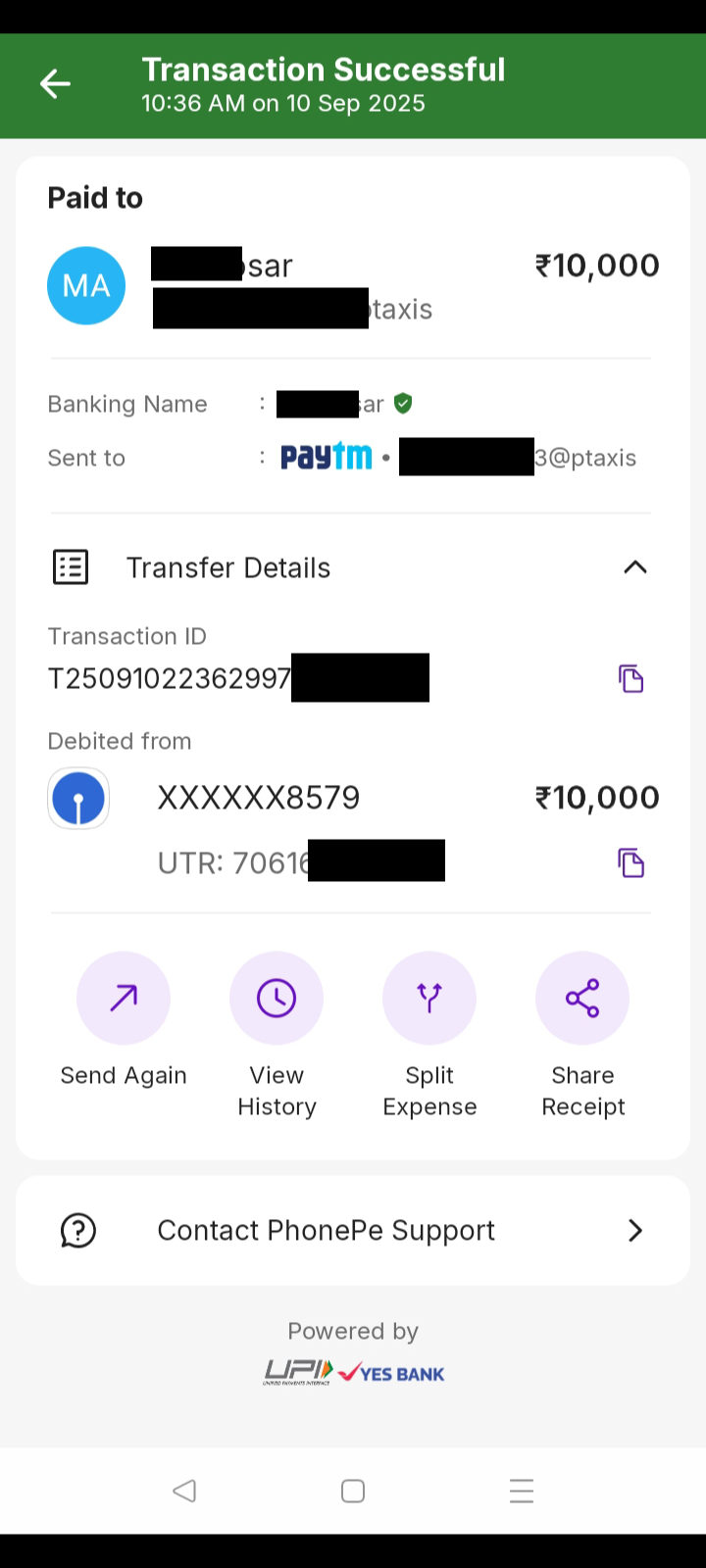Viewport: 706px width, 1568px height.
Task: Open recent apps from navigation bar
Action: pyautogui.click(x=522, y=1491)
